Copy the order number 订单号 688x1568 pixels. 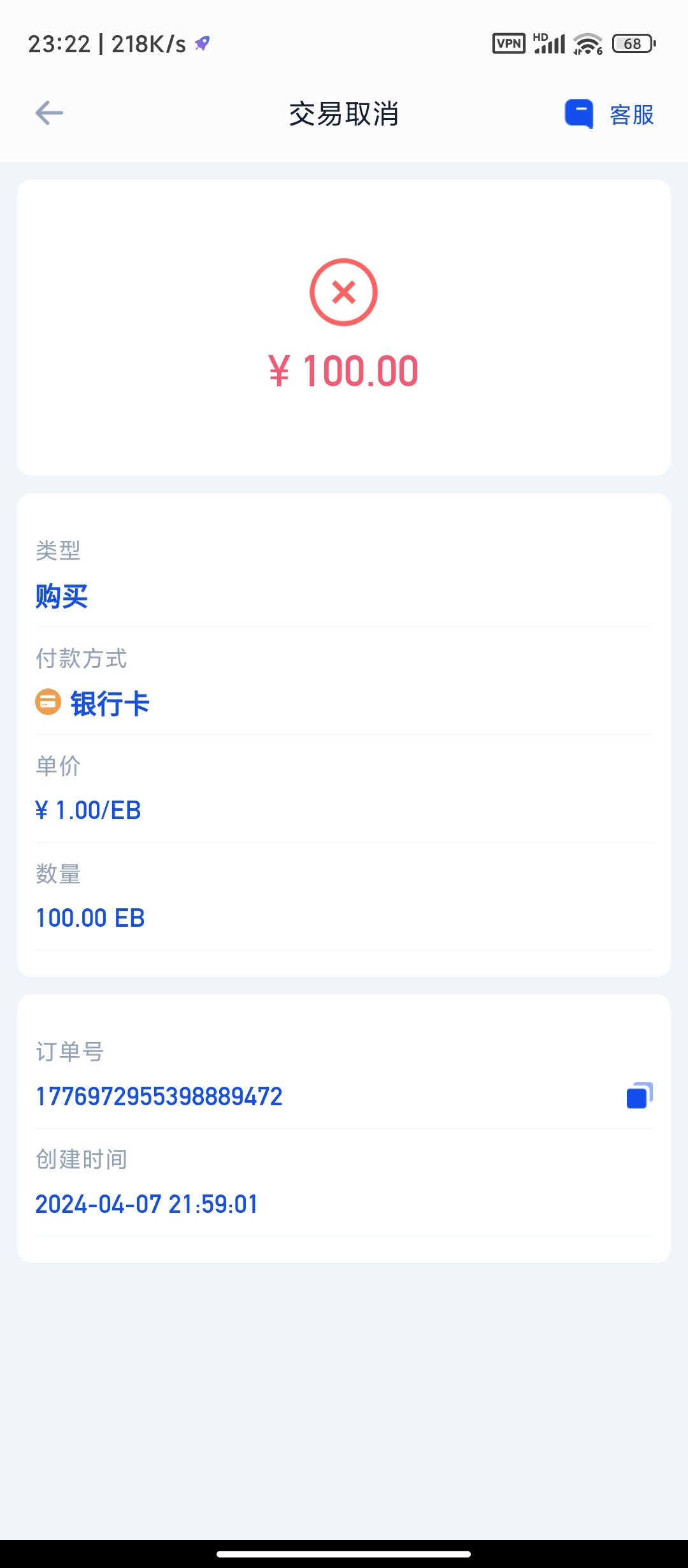[x=639, y=1096]
